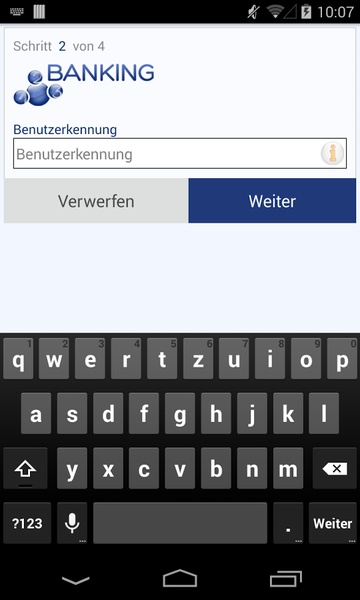The width and height of the screenshot is (360, 600).
Task: Switch keyboard to ?123 symbols
Action: [27, 523]
